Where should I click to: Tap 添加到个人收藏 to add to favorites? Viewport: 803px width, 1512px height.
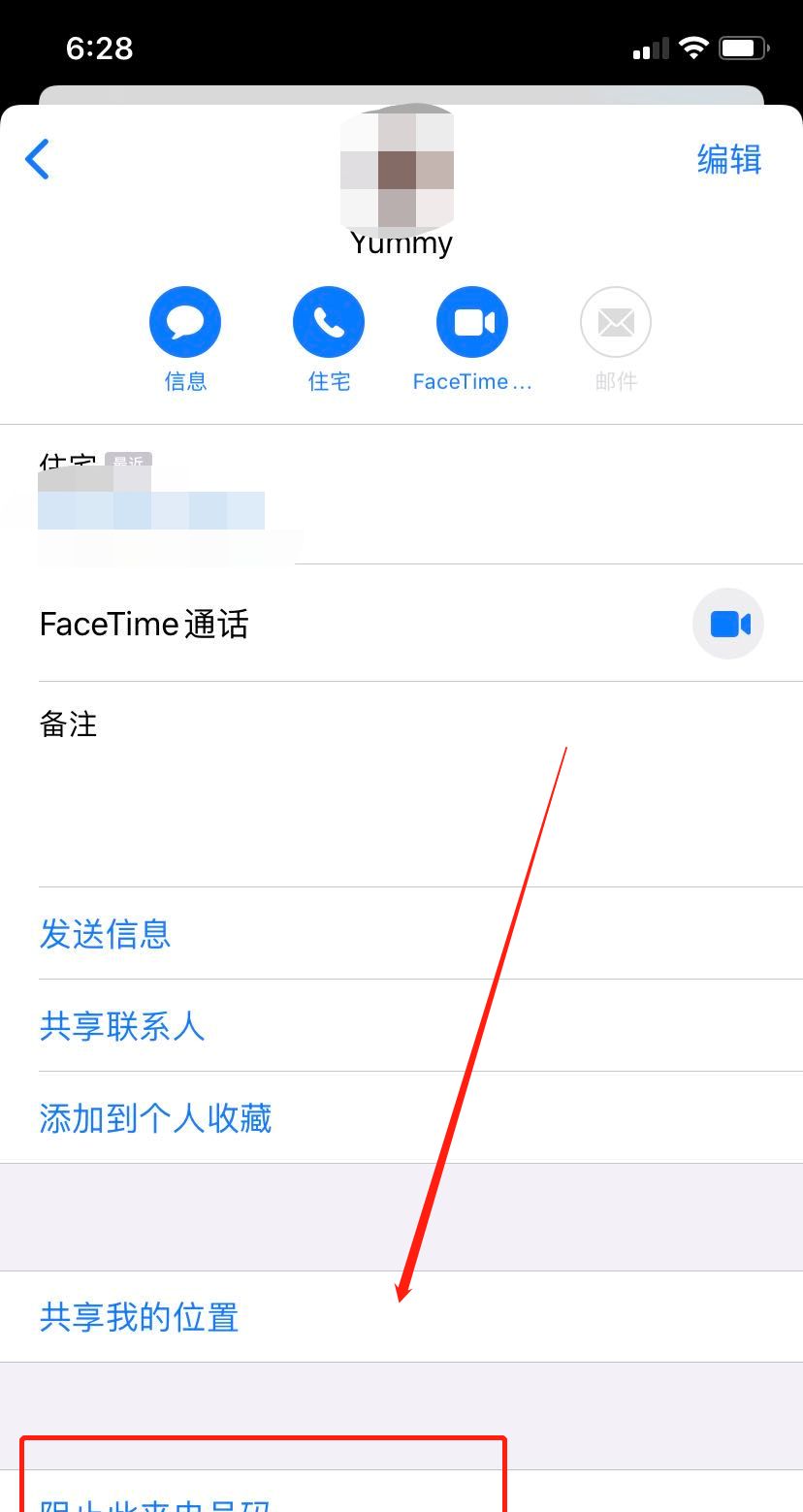click(x=156, y=1118)
